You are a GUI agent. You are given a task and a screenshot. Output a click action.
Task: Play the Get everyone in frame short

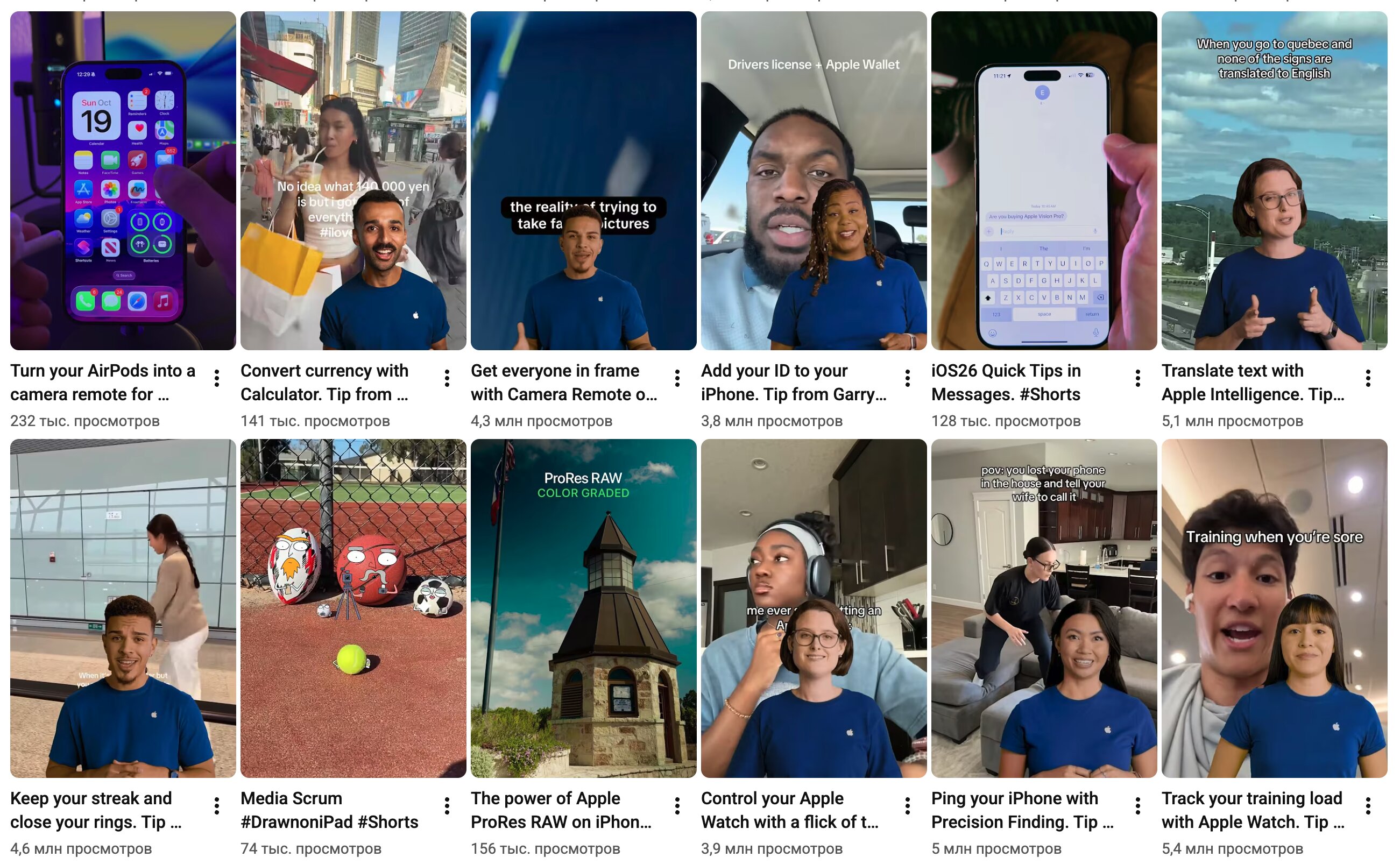[x=583, y=181]
